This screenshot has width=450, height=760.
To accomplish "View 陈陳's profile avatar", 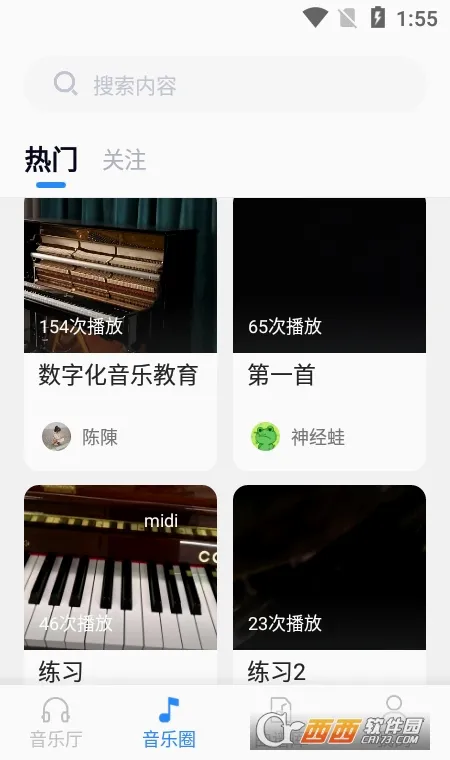I will point(56,436).
